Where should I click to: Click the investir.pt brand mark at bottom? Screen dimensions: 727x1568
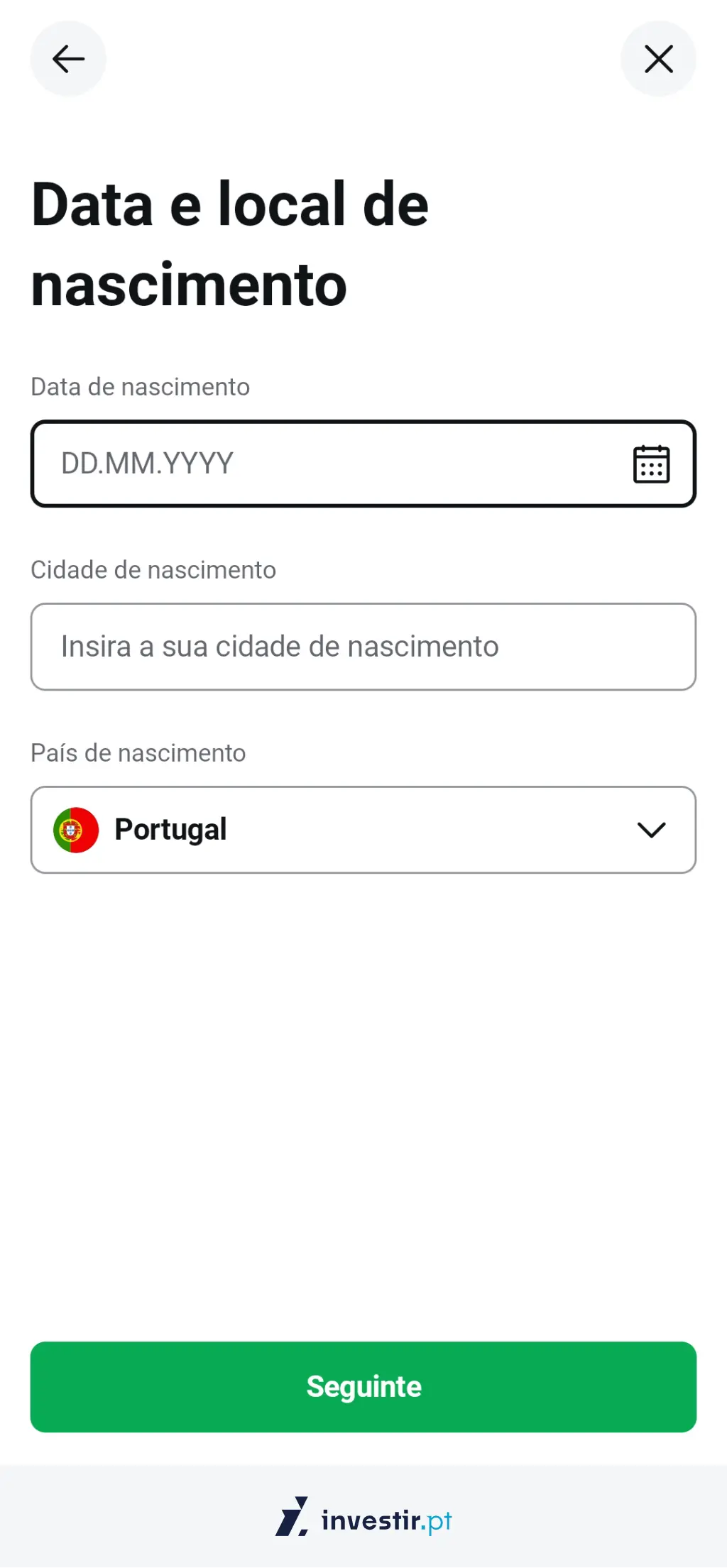363,1519
